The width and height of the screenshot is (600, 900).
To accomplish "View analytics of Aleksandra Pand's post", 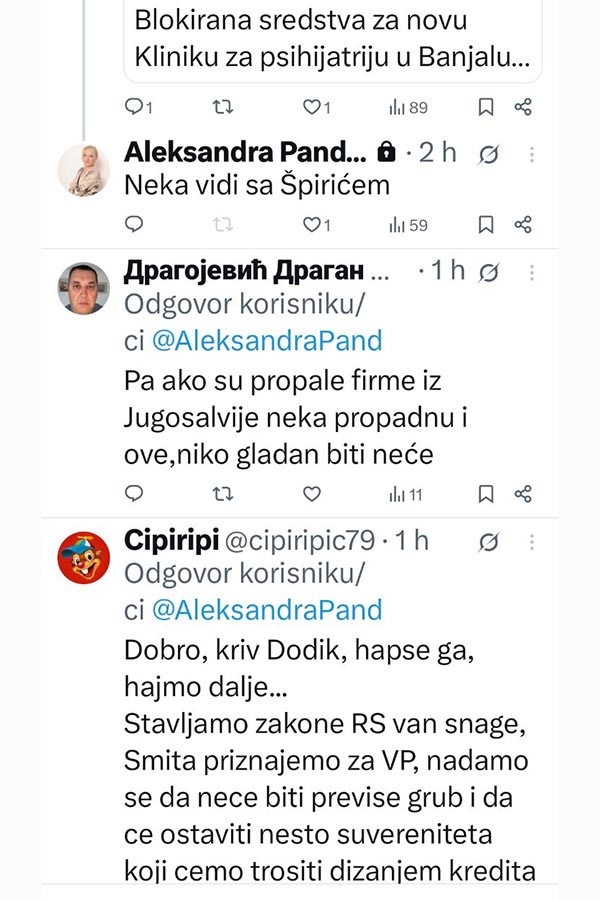I will point(408,225).
